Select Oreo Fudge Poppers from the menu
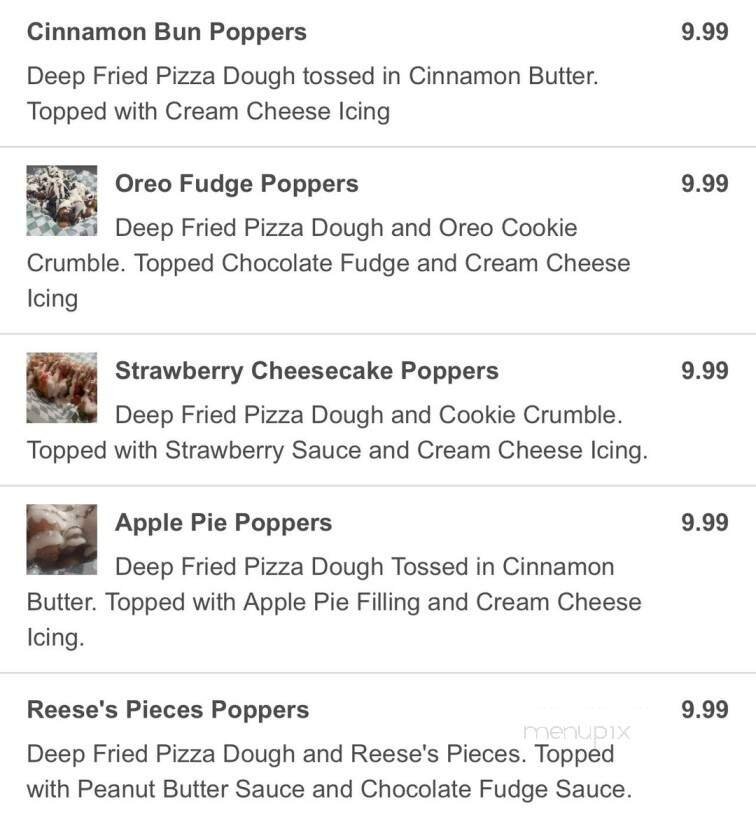Image resolution: width=756 pixels, height=815 pixels. click(236, 184)
